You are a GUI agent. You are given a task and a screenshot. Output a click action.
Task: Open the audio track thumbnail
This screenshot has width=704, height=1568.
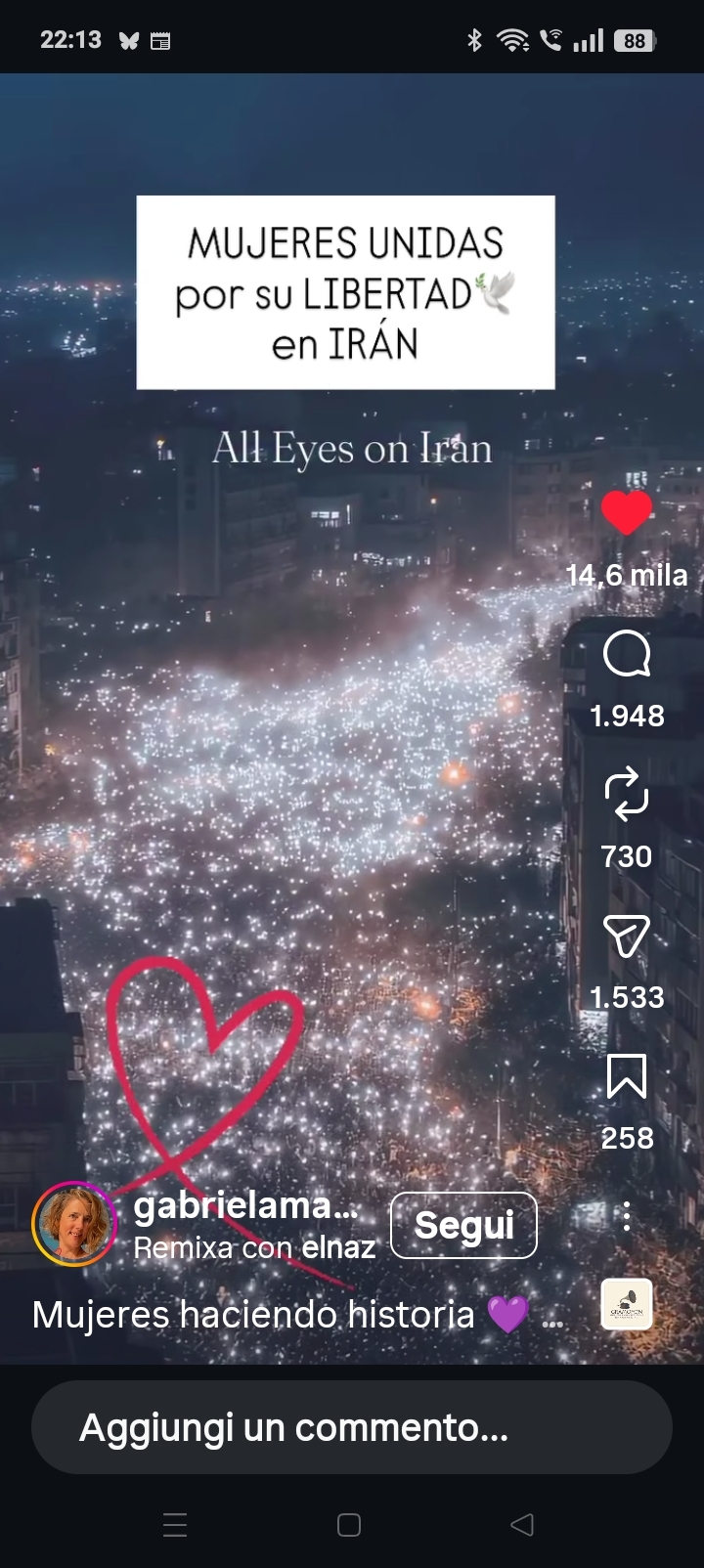coord(627,1305)
